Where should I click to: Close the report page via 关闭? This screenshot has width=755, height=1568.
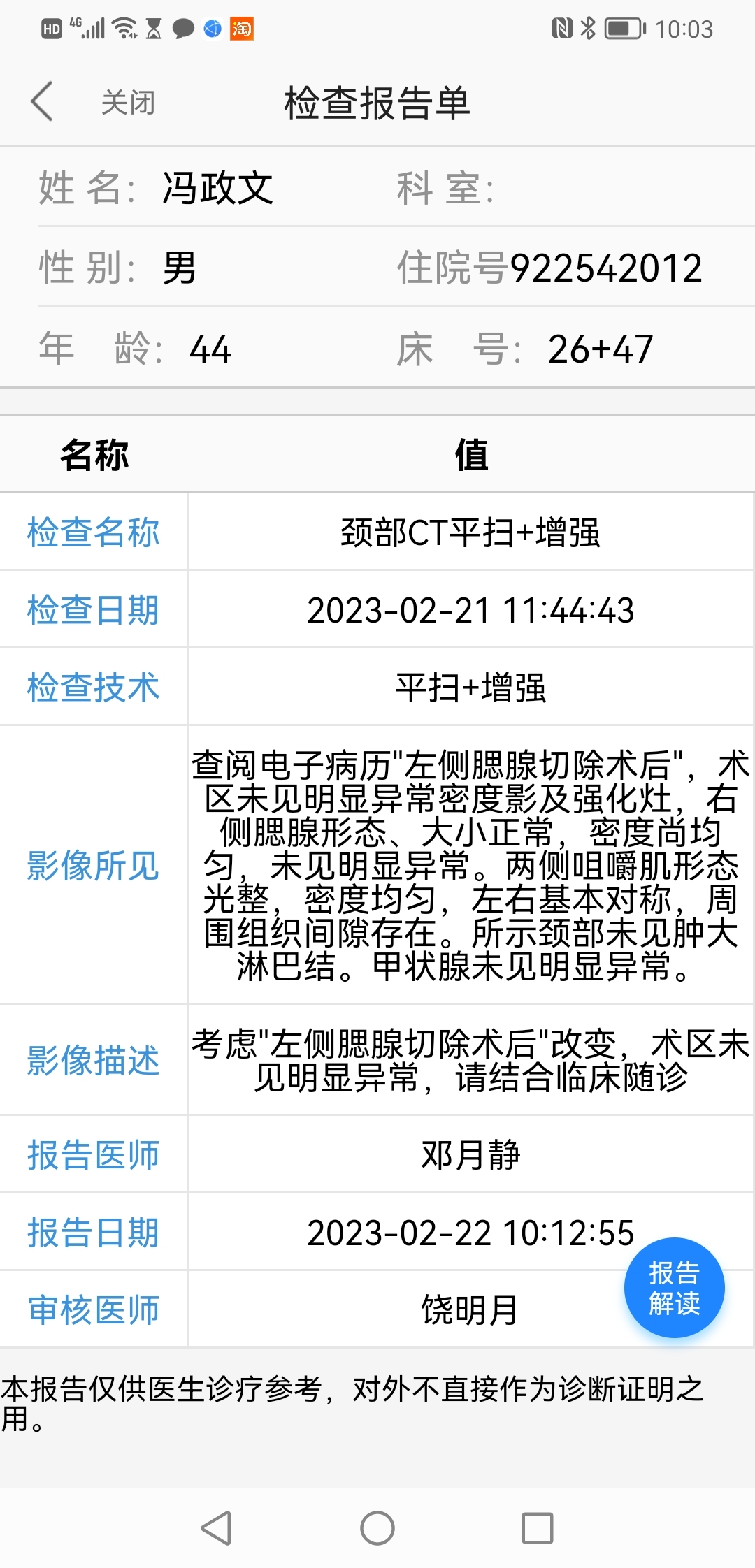click(128, 103)
